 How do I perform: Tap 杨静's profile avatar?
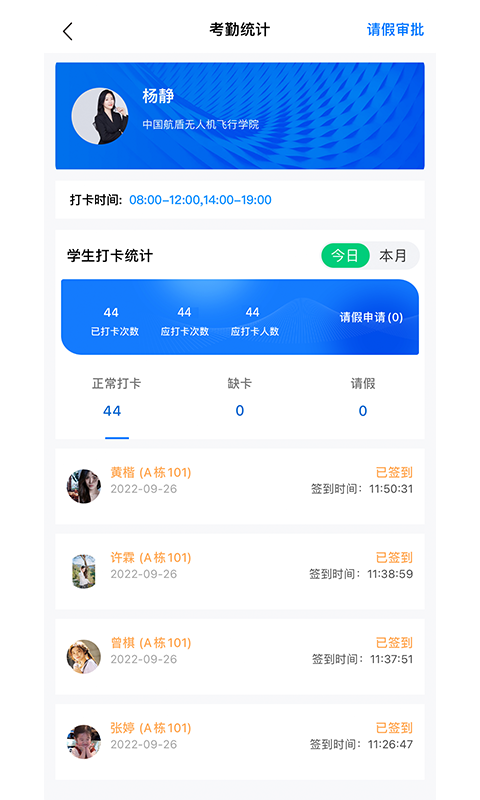coord(100,116)
